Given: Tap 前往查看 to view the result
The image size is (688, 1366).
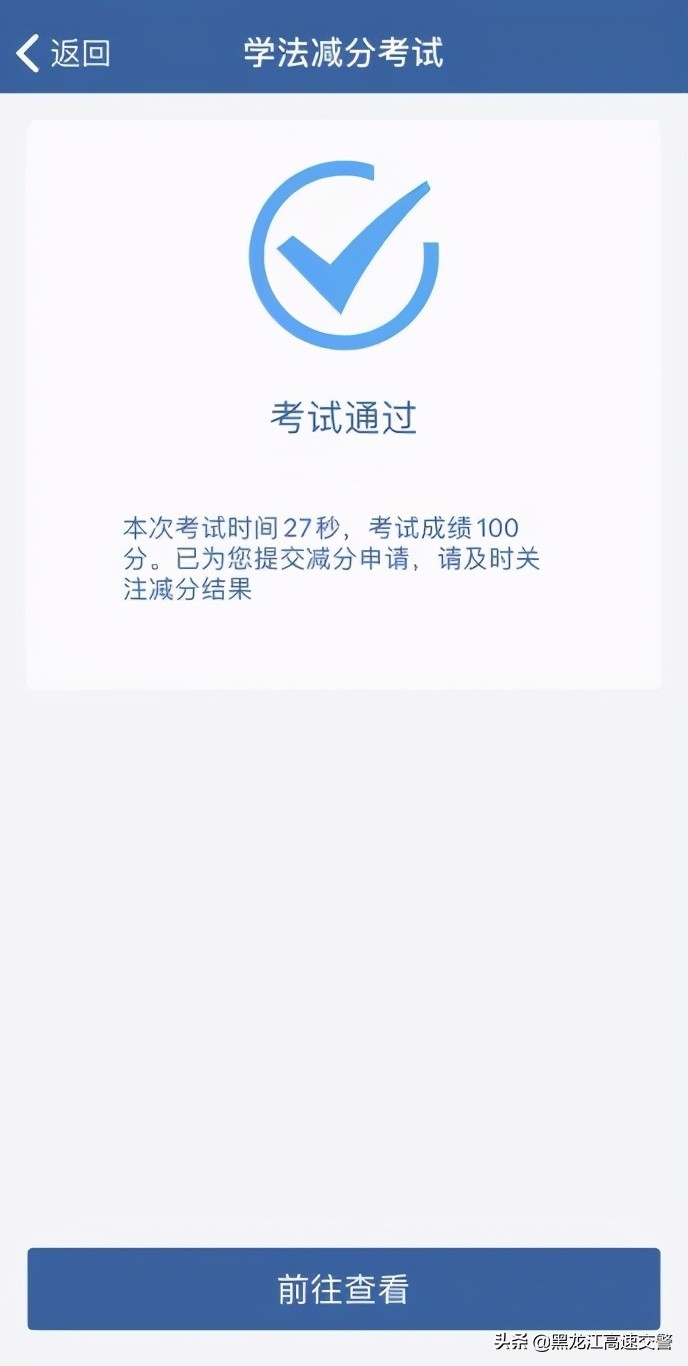Looking at the screenshot, I should click(x=344, y=1289).
